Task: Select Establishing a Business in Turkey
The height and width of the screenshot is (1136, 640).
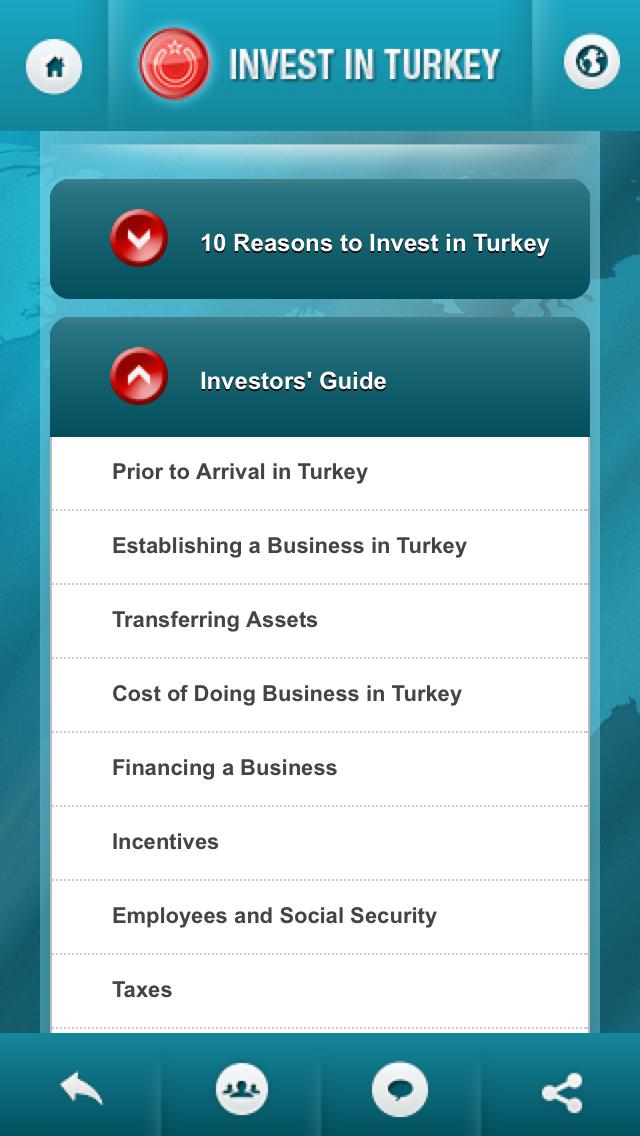Action: click(320, 546)
